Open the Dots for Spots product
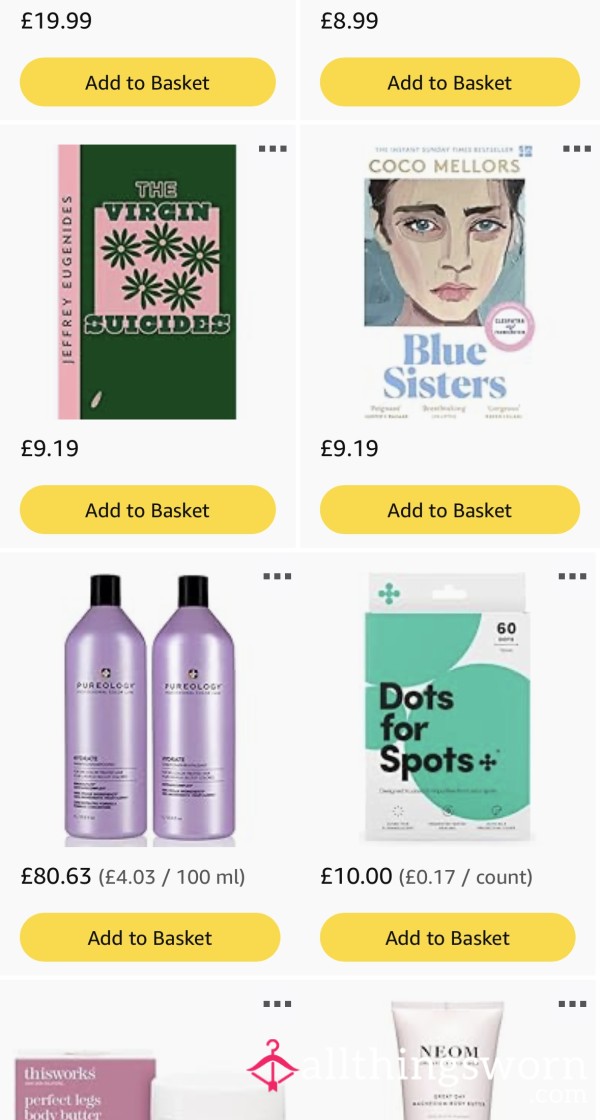Screen dimensions: 600x1120 click(x=447, y=708)
